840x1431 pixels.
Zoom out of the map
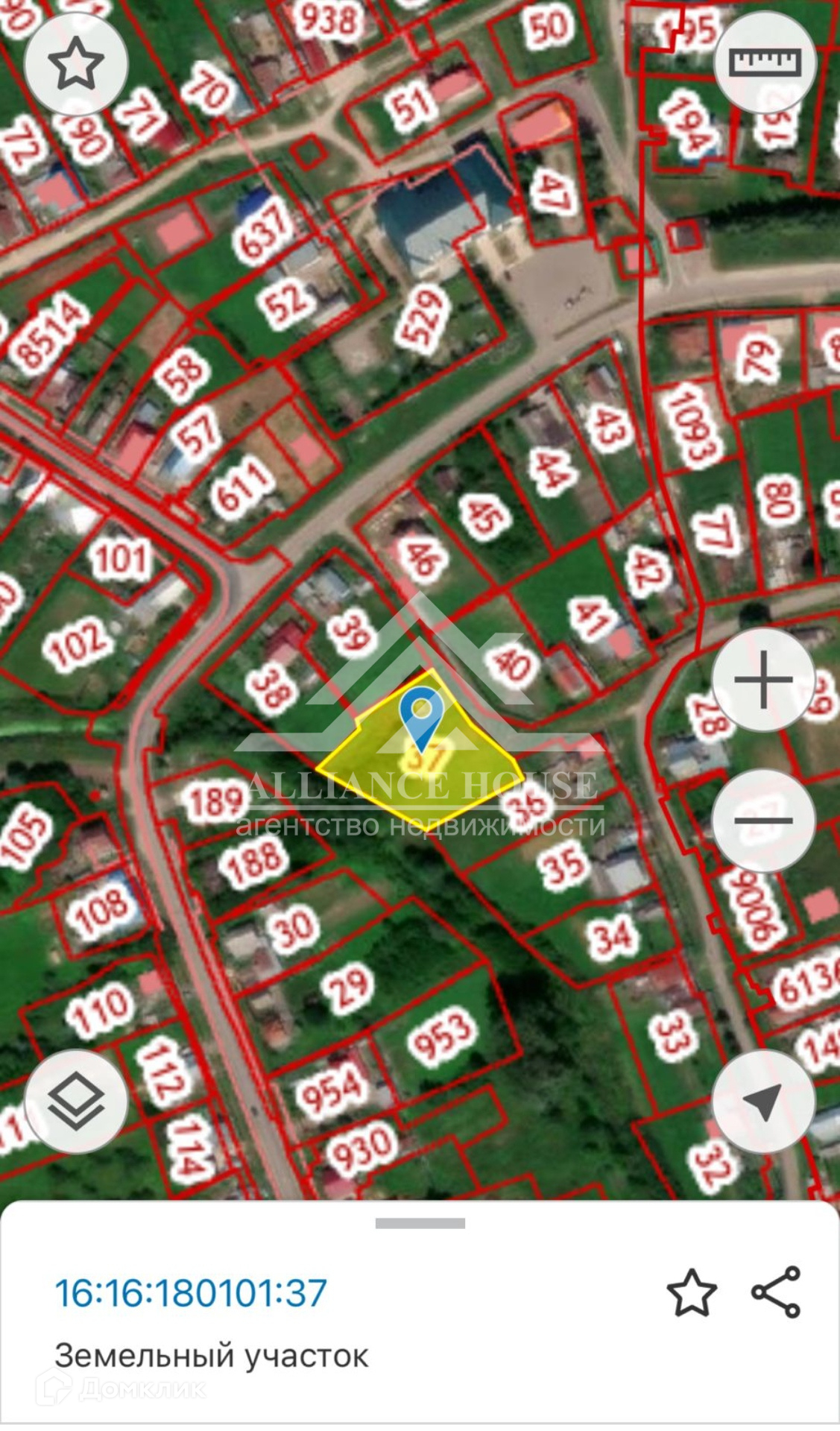(764, 821)
